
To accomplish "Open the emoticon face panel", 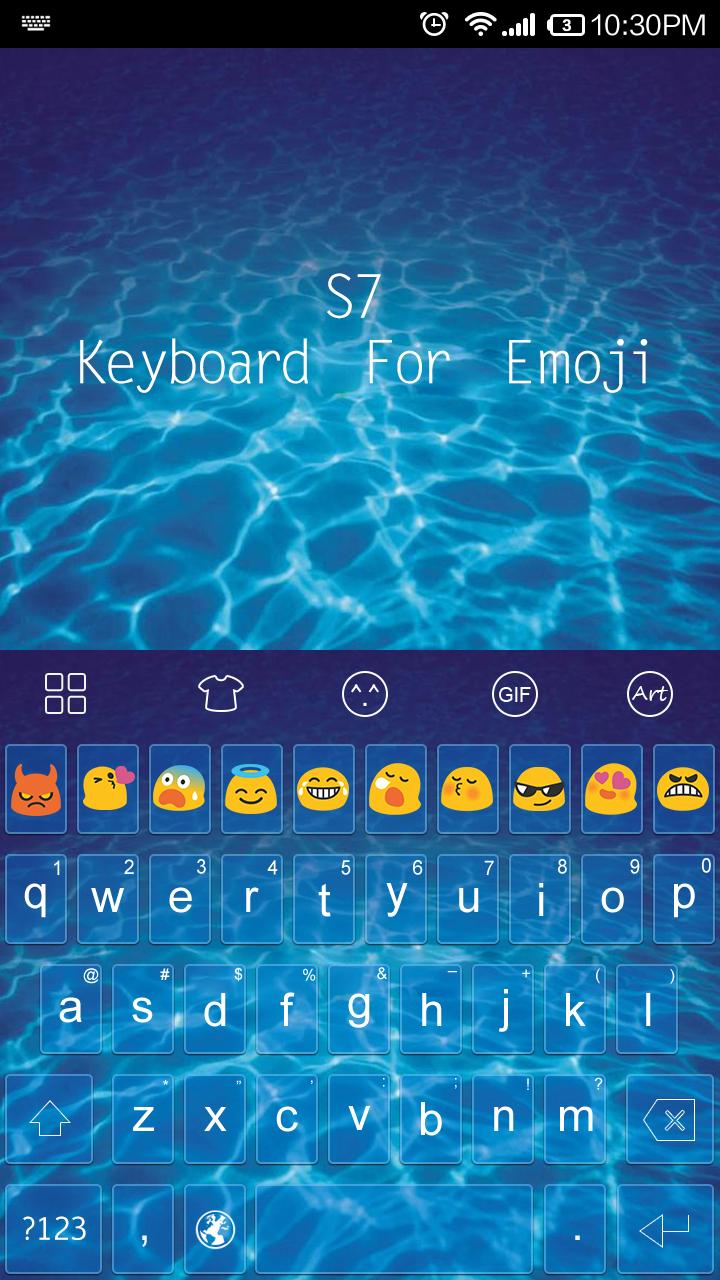I will point(364,693).
